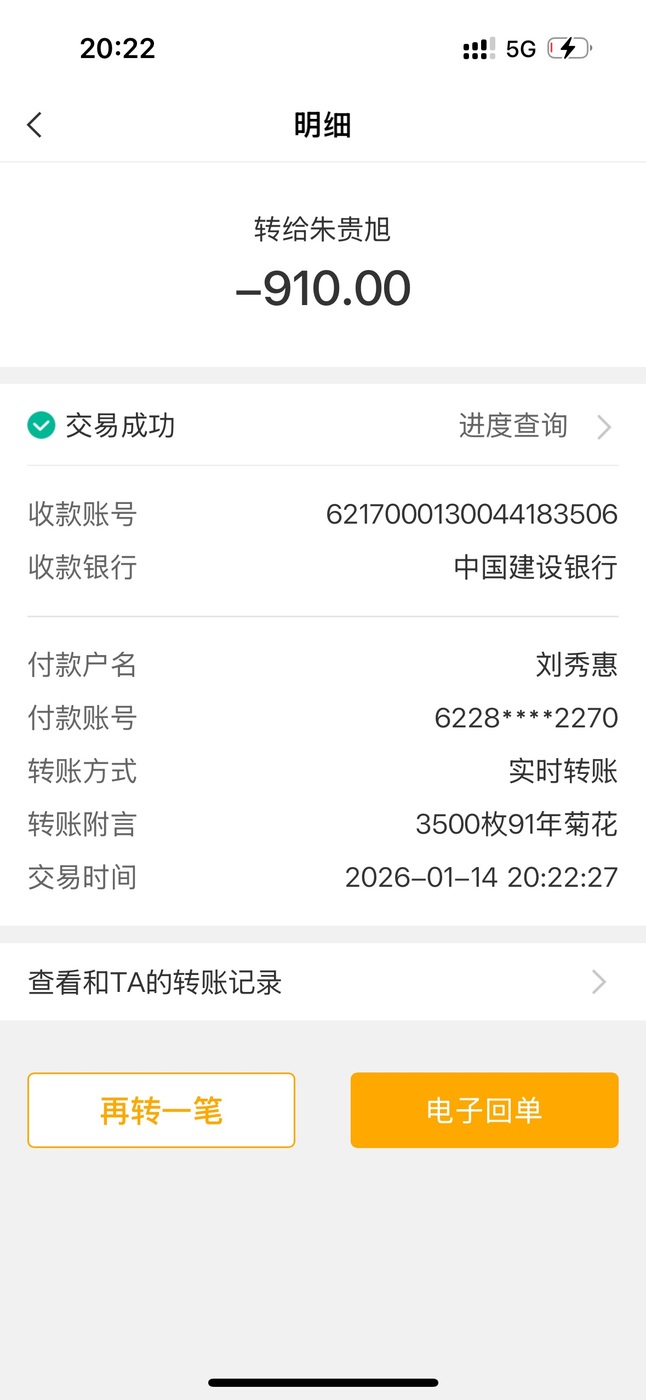Go back from the 明细 page
This screenshot has height=1400, width=646.
[x=35, y=125]
